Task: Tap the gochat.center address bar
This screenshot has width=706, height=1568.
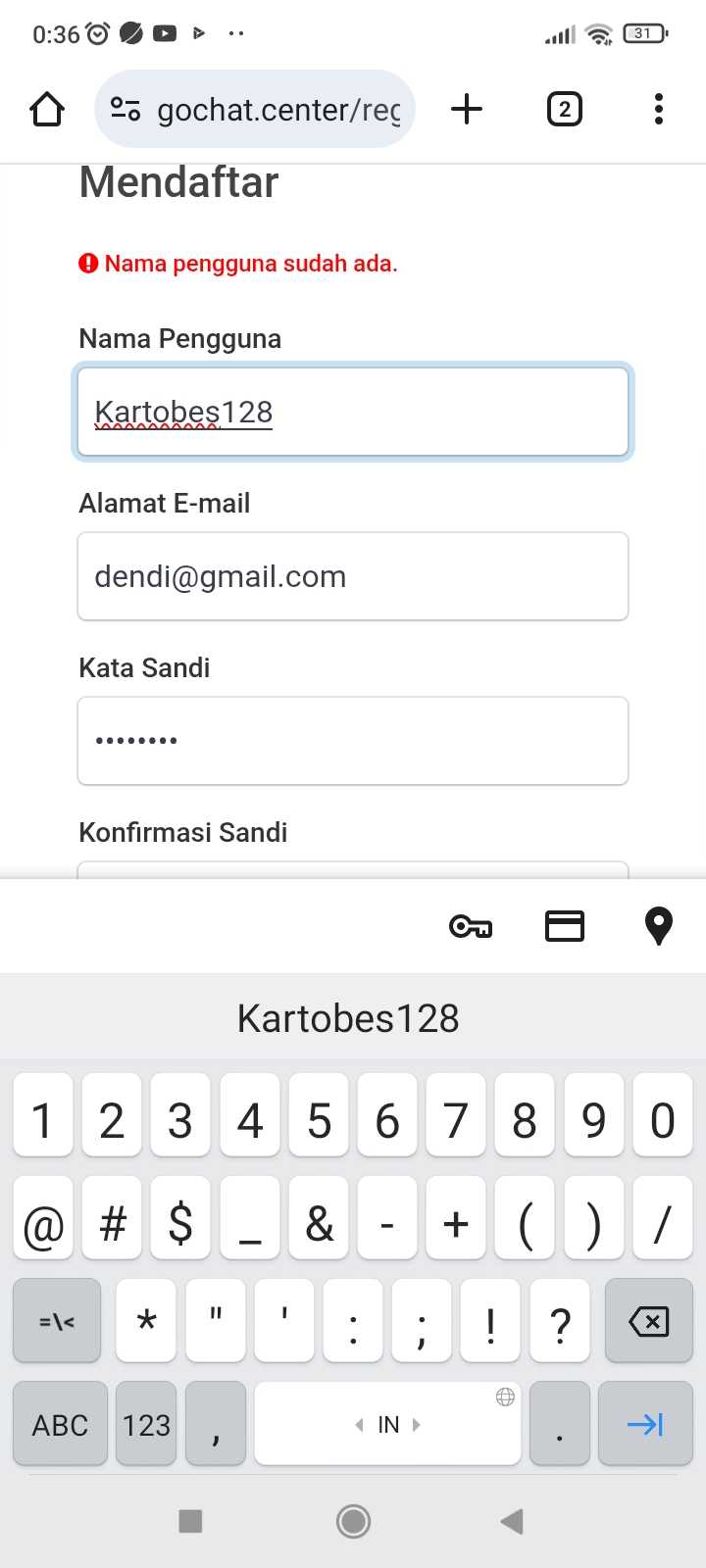Action: click(255, 109)
